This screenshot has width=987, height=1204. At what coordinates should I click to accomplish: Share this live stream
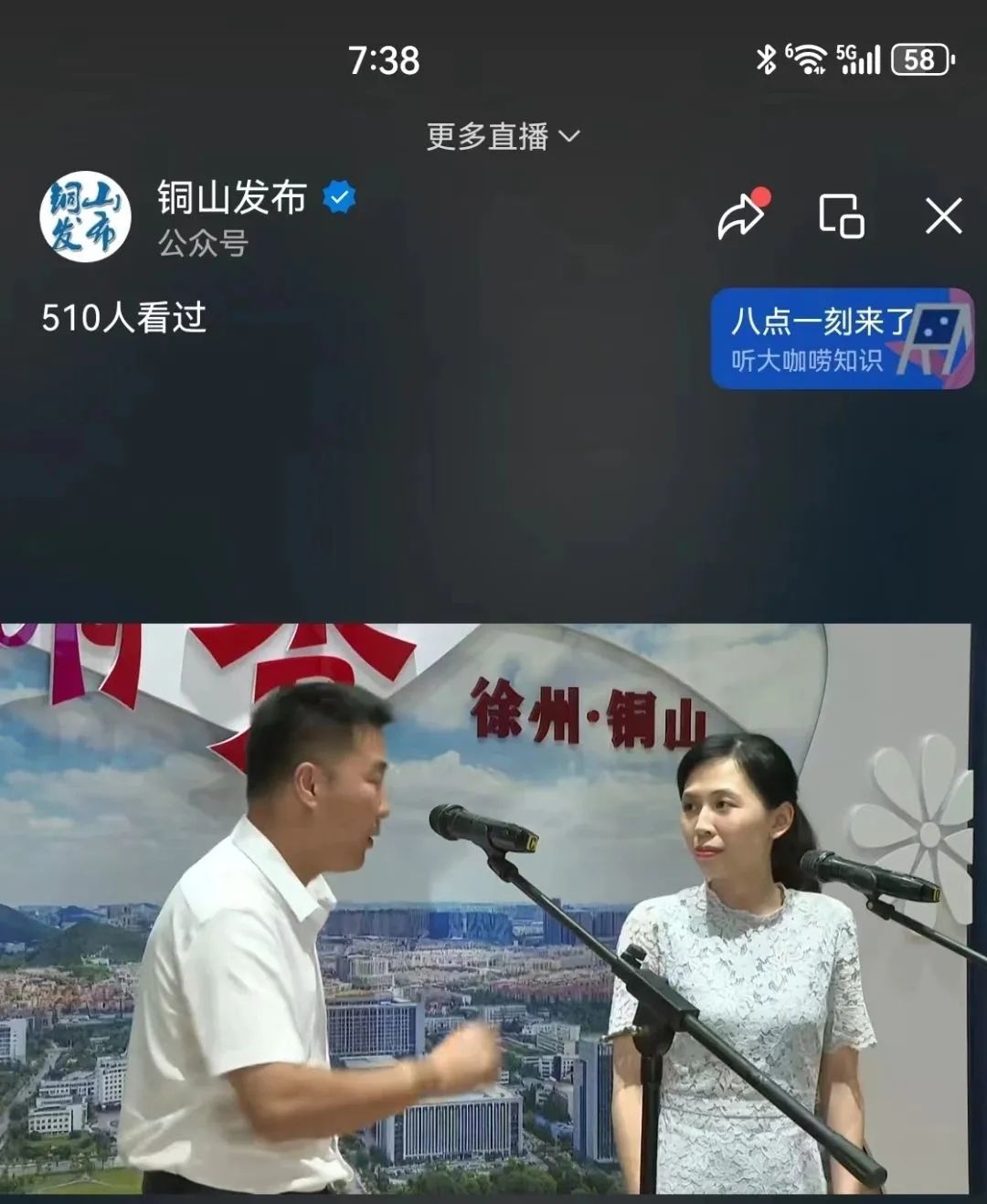point(741,216)
